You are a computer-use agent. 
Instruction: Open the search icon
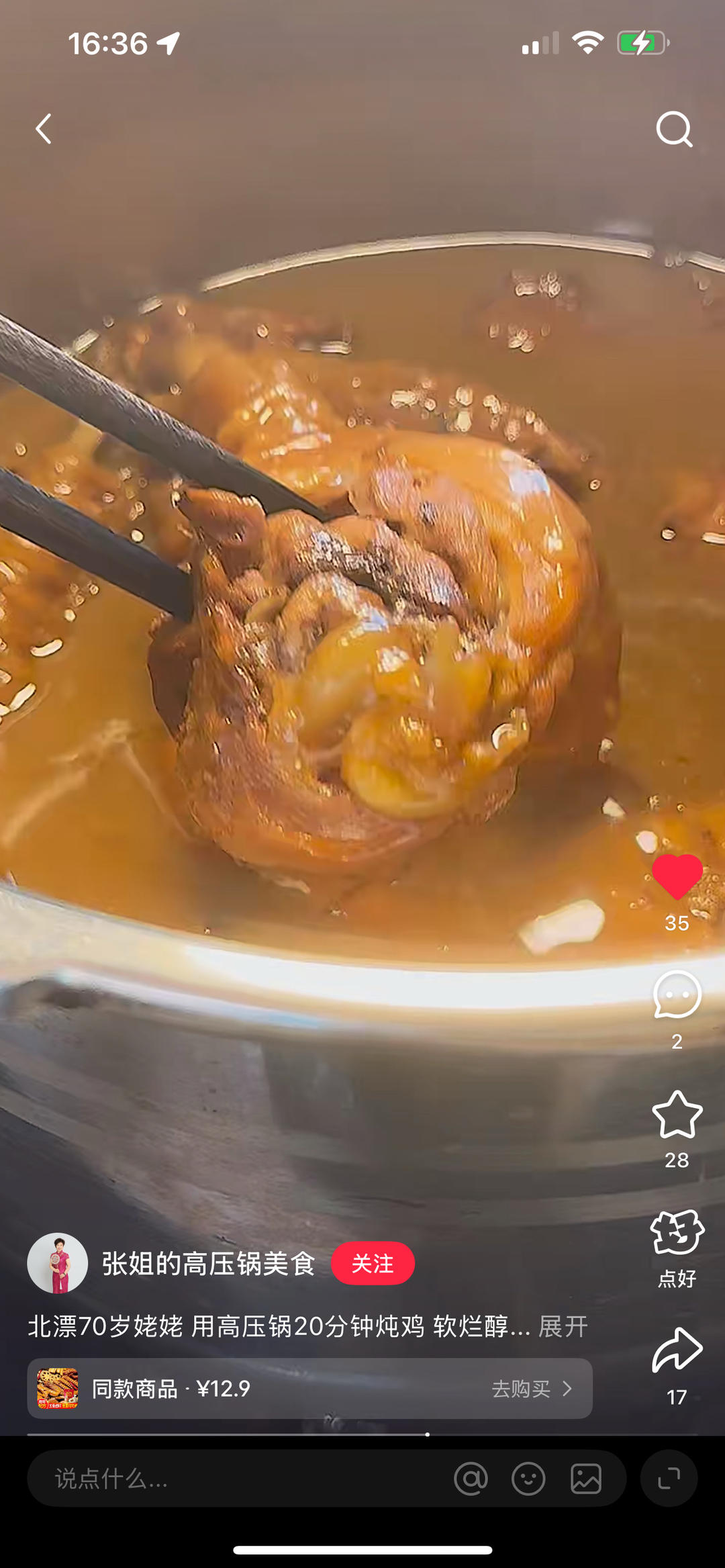point(674,130)
